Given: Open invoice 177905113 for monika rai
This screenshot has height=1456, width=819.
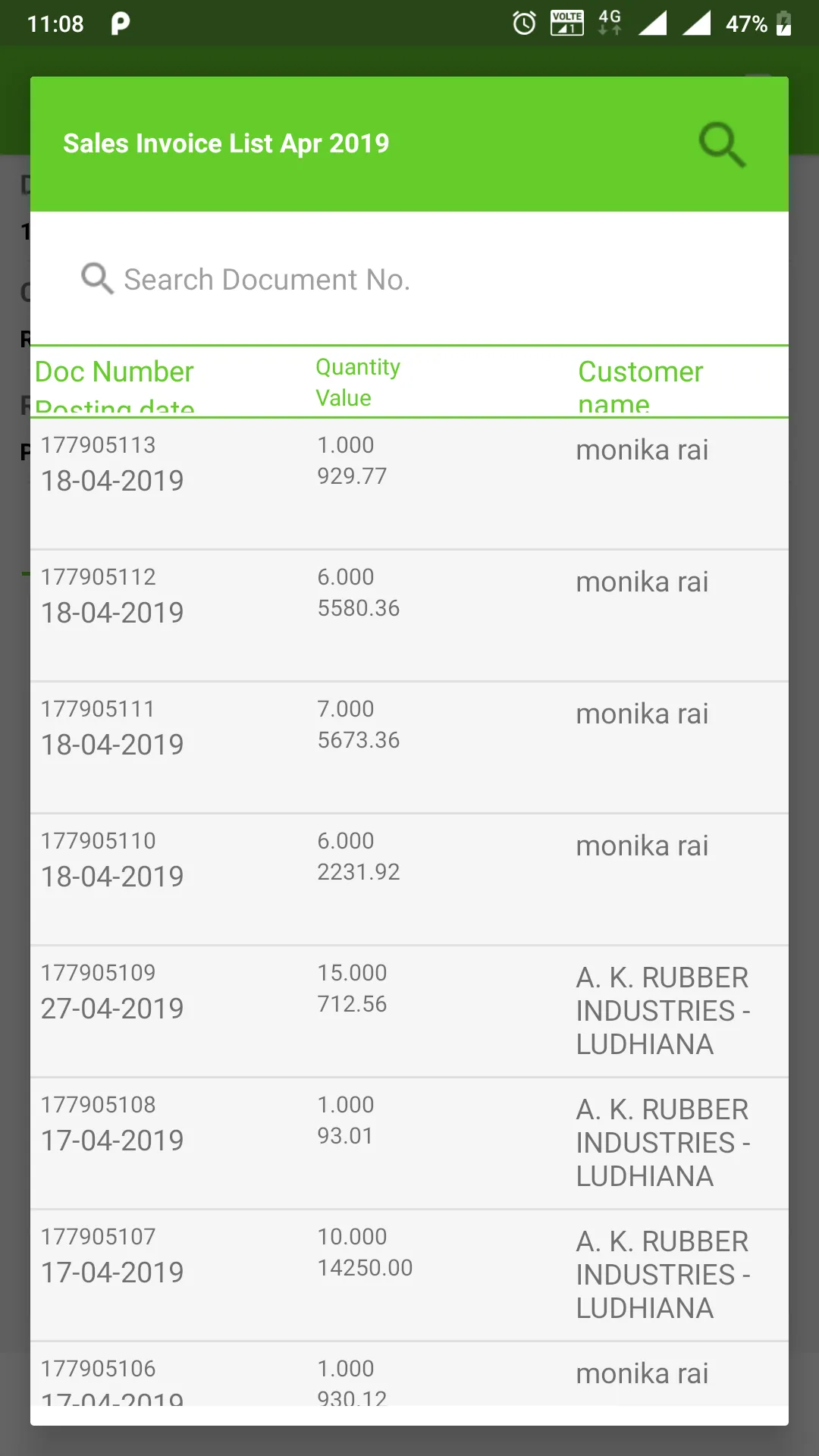Looking at the screenshot, I should coord(409,483).
